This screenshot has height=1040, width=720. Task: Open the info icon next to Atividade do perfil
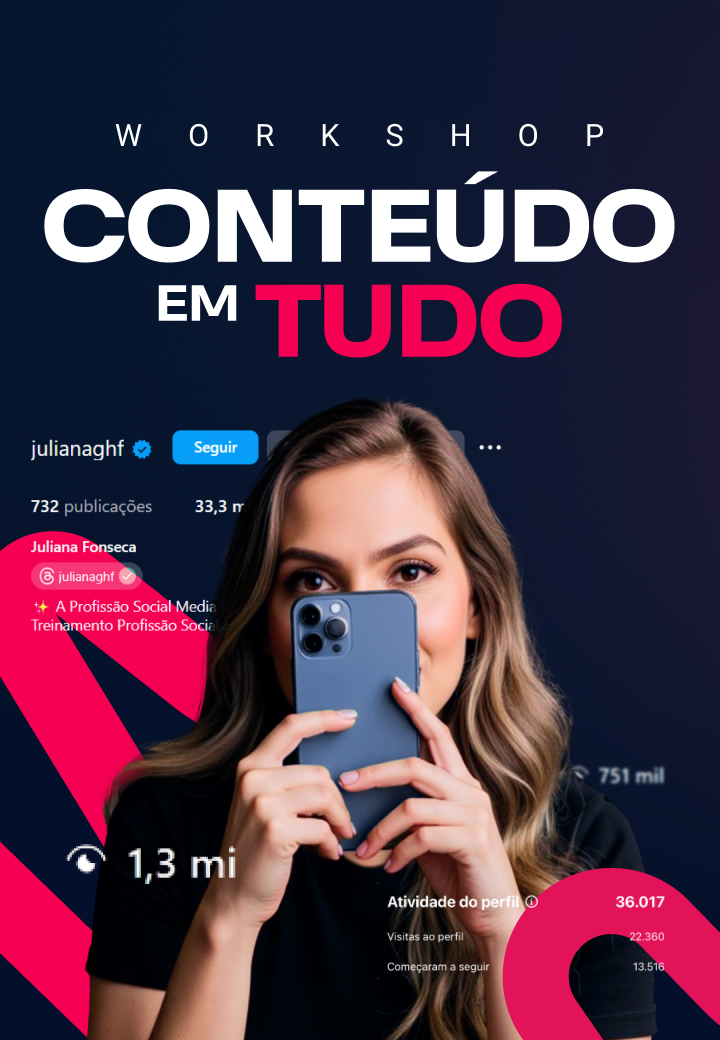[529, 901]
